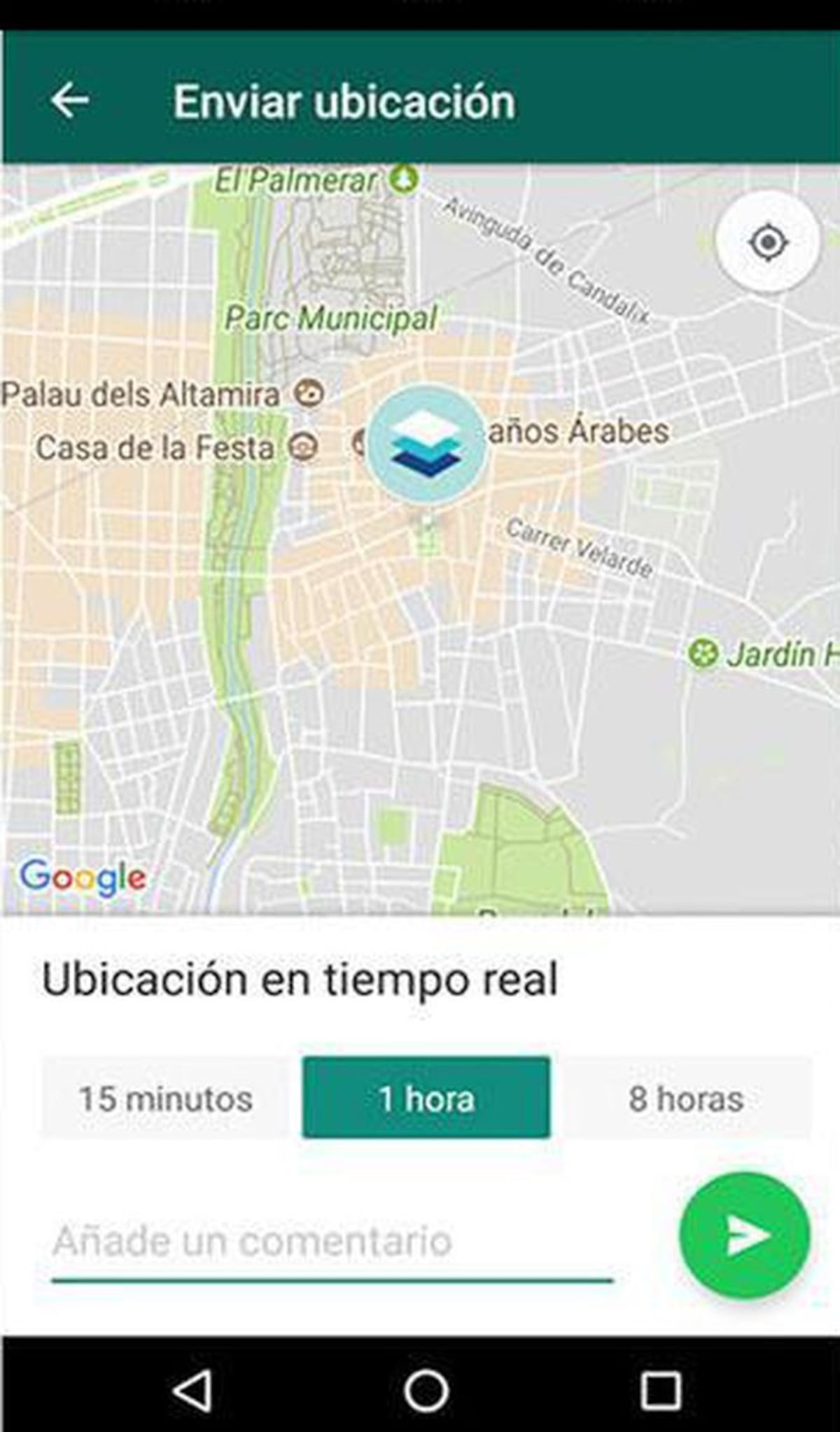The height and width of the screenshot is (1432, 840).
Task: Tap the Jardín green marker icon
Action: 702,653
